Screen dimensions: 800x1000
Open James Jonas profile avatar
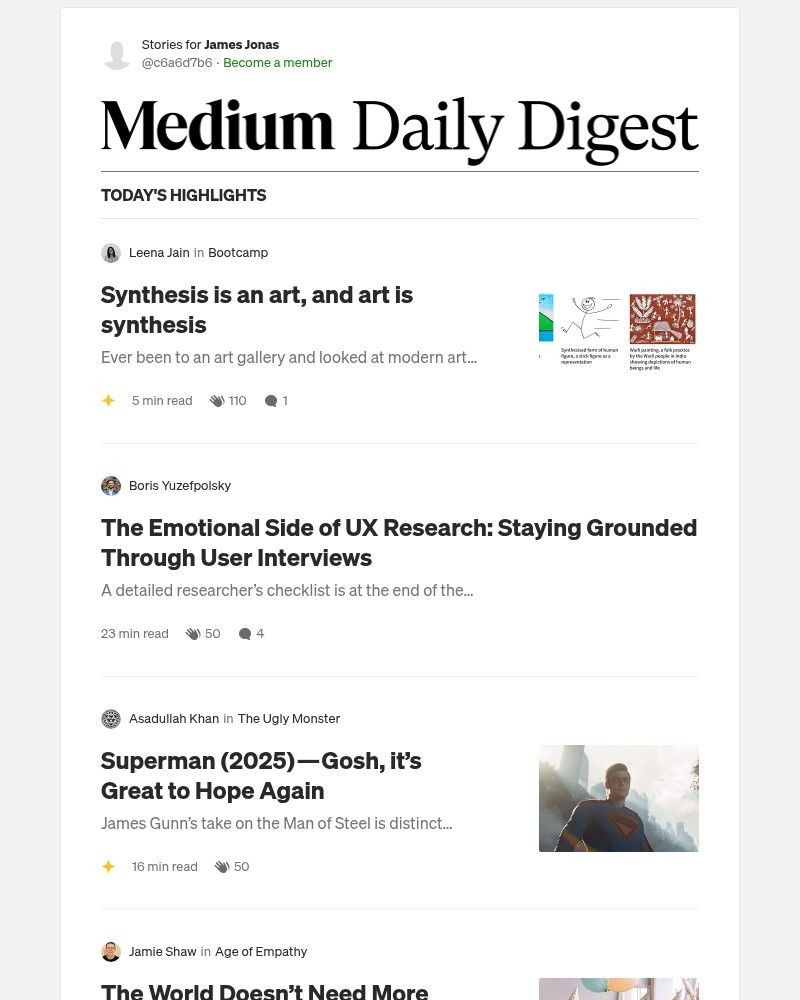point(117,54)
